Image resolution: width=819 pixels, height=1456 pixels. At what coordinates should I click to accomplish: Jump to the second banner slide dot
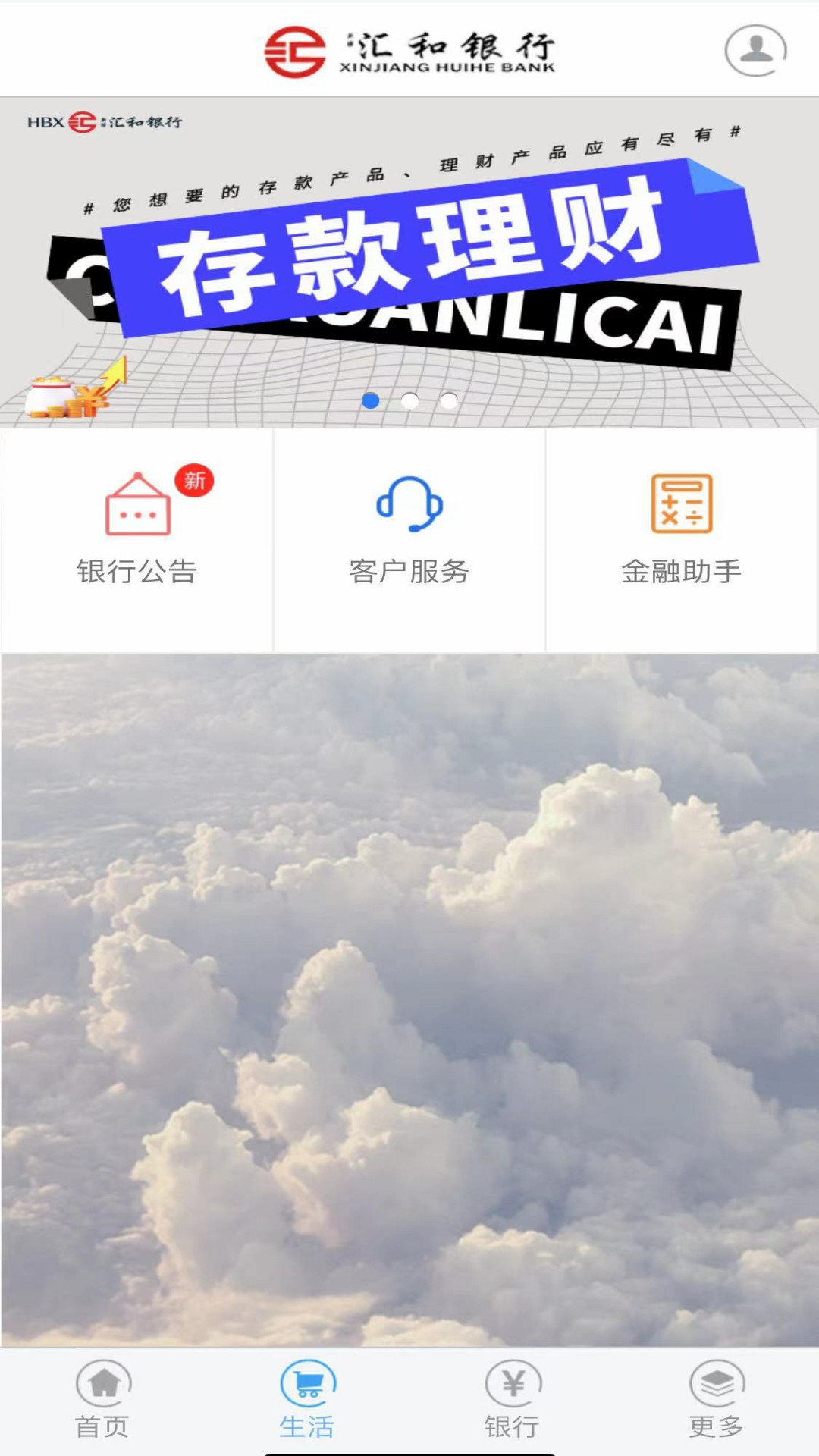[x=409, y=400]
